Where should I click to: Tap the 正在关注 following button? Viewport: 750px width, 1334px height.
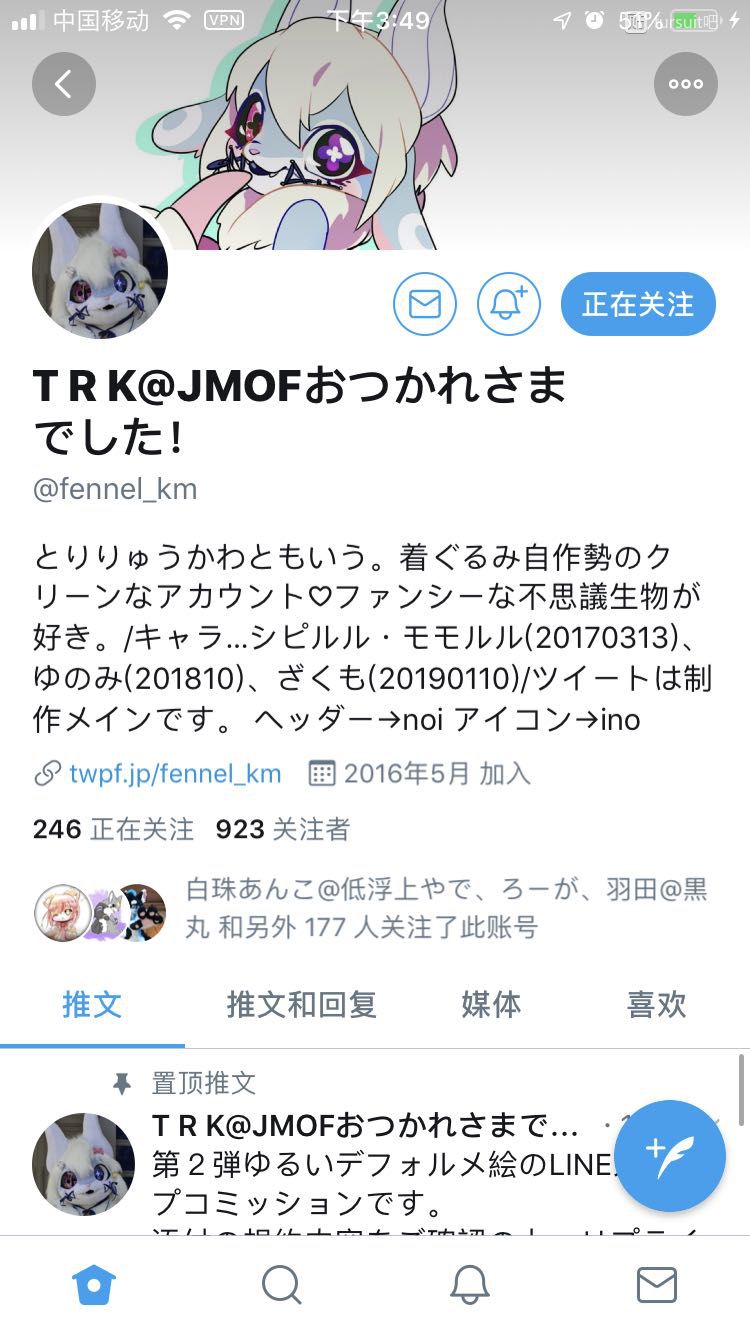(638, 304)
